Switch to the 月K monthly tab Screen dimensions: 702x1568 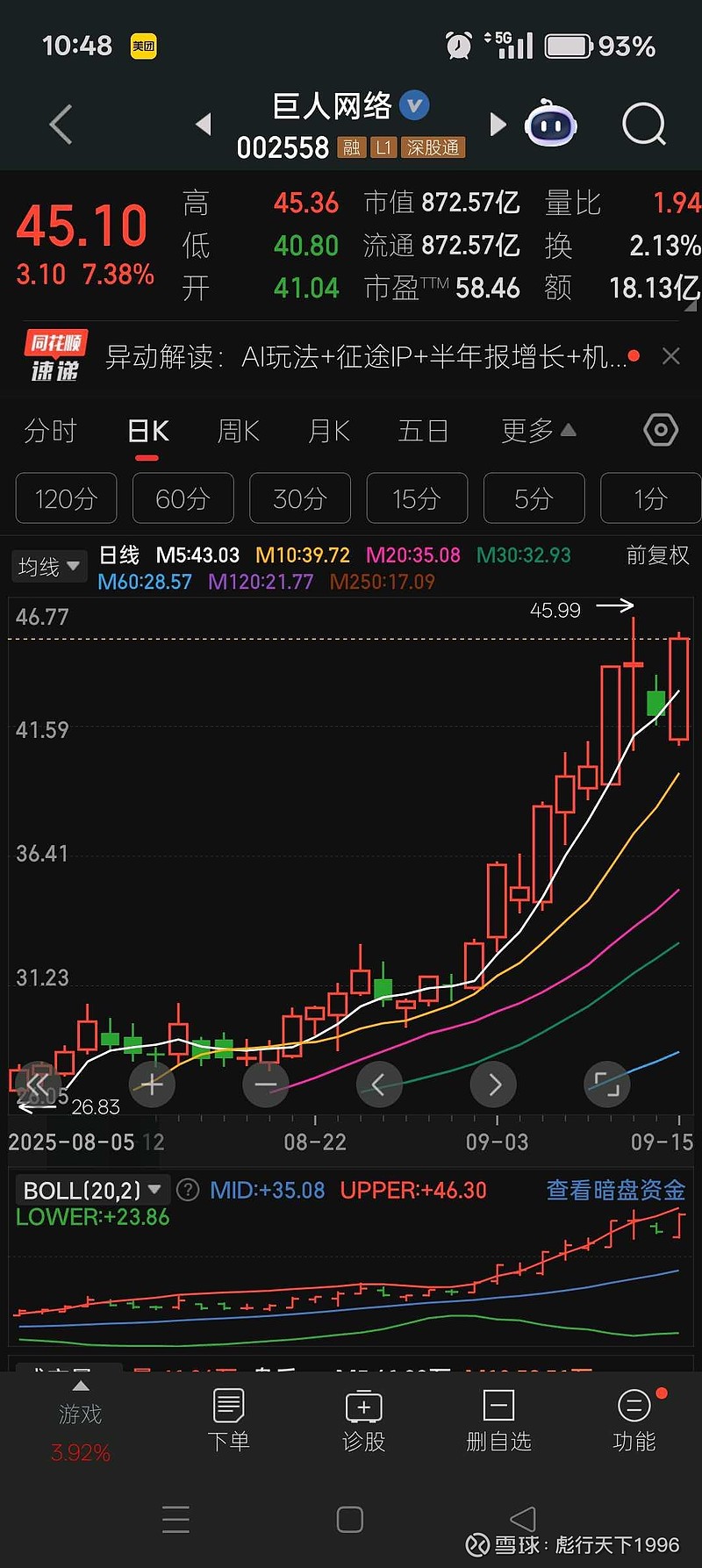pos(329,431)
